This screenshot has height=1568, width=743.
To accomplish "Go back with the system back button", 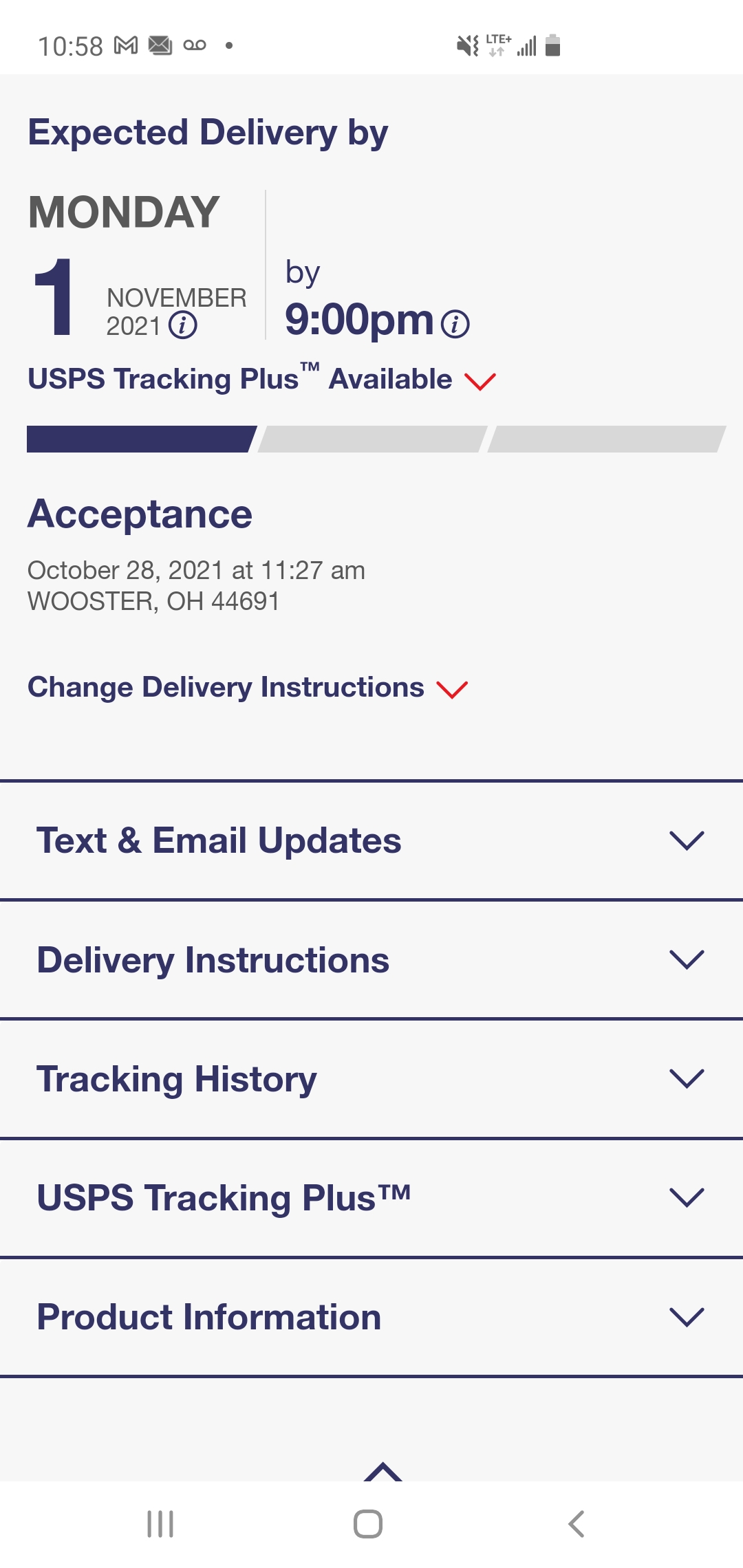I will tap(577, 1524).
